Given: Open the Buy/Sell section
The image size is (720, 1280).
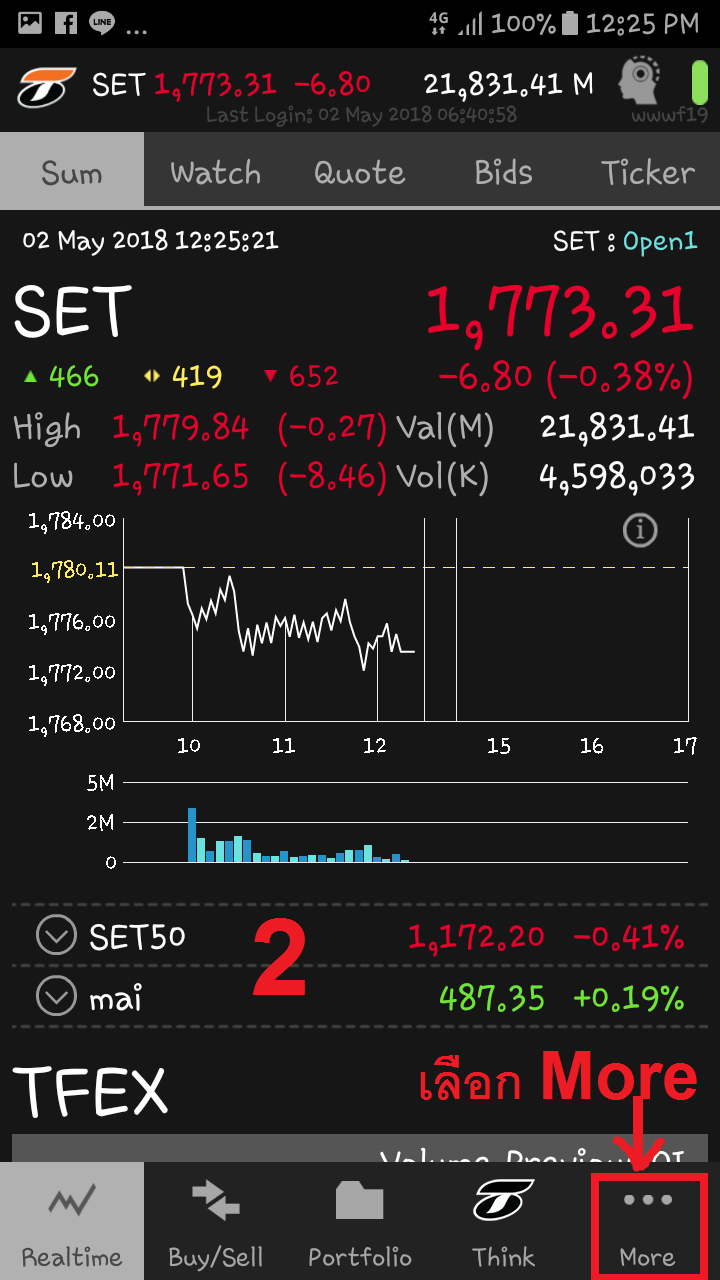Looking at the screenshot, I should pos(216,1221).
